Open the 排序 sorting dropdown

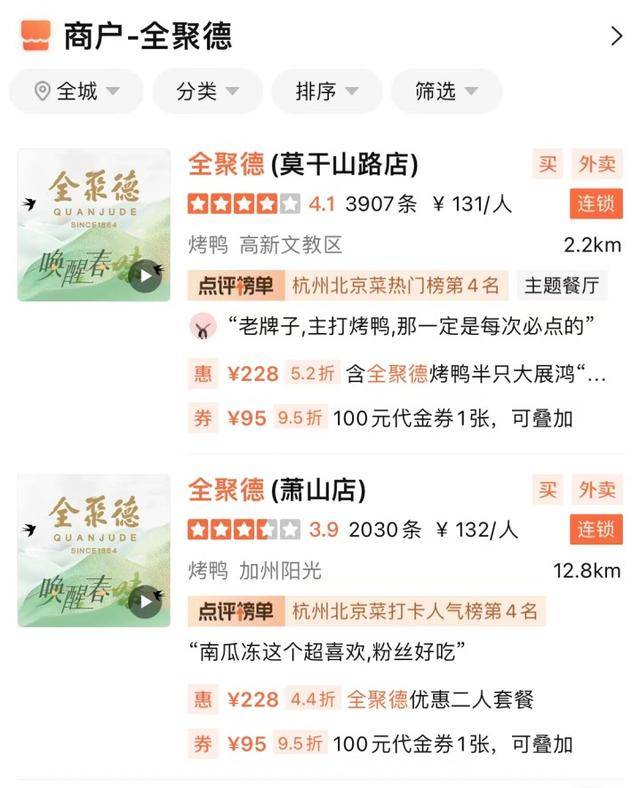click(x=327, y=92)
